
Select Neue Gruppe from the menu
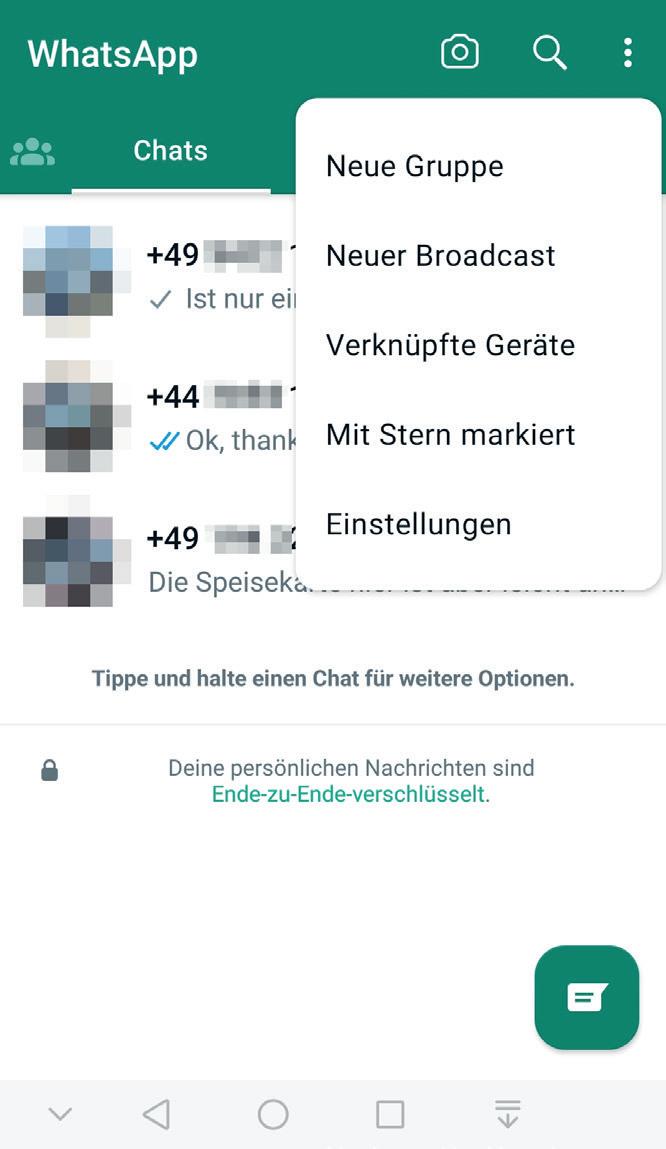click(414, 166)
